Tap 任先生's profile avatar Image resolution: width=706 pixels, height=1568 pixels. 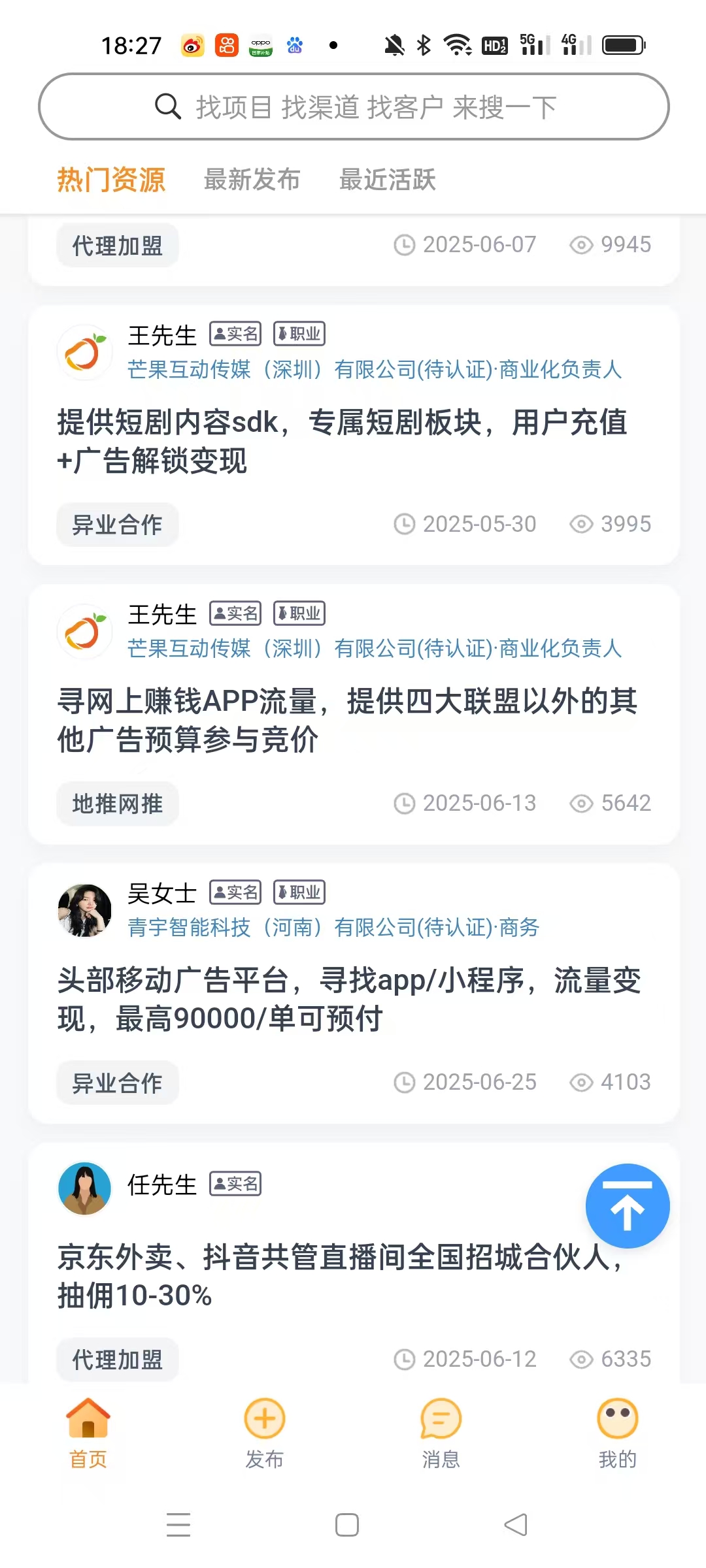[x=85, y=1188]
